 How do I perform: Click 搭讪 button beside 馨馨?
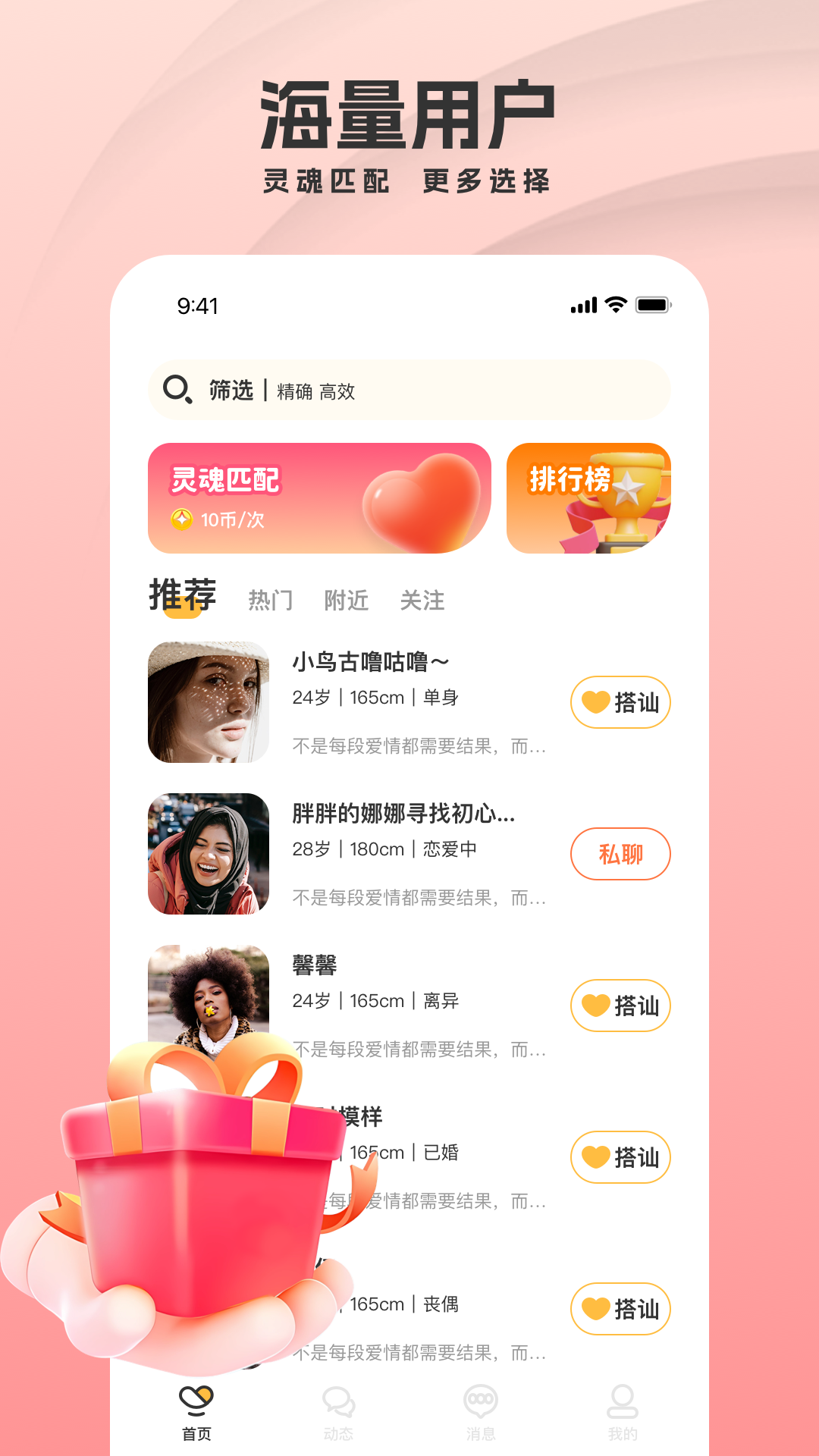pyautogui.click(x=620, y=1006)
